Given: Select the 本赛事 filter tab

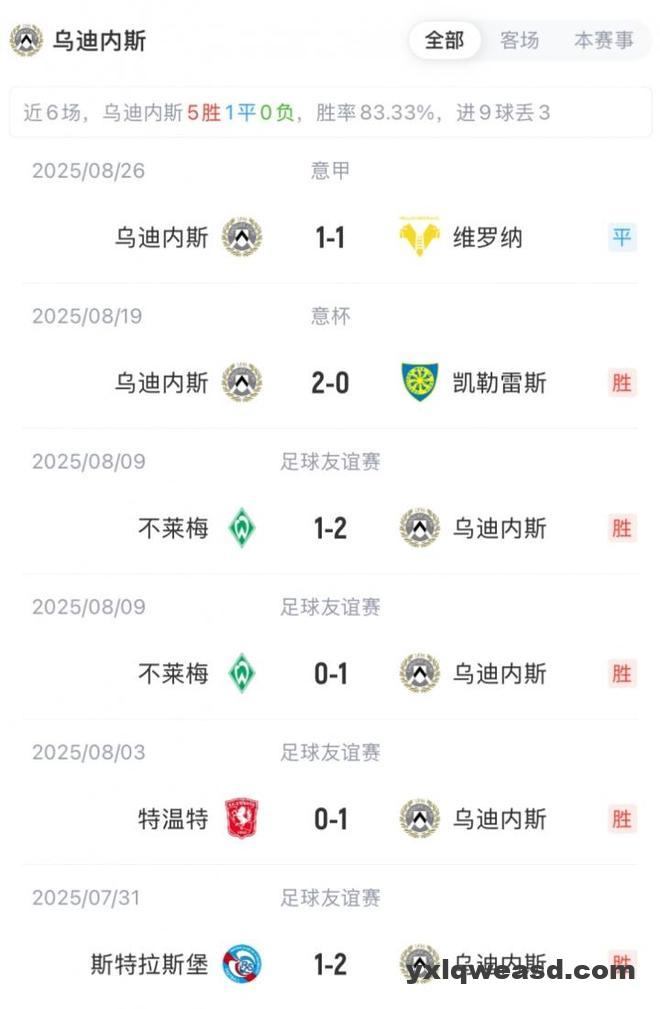Looking at the screenshot, I should point(603,41).
